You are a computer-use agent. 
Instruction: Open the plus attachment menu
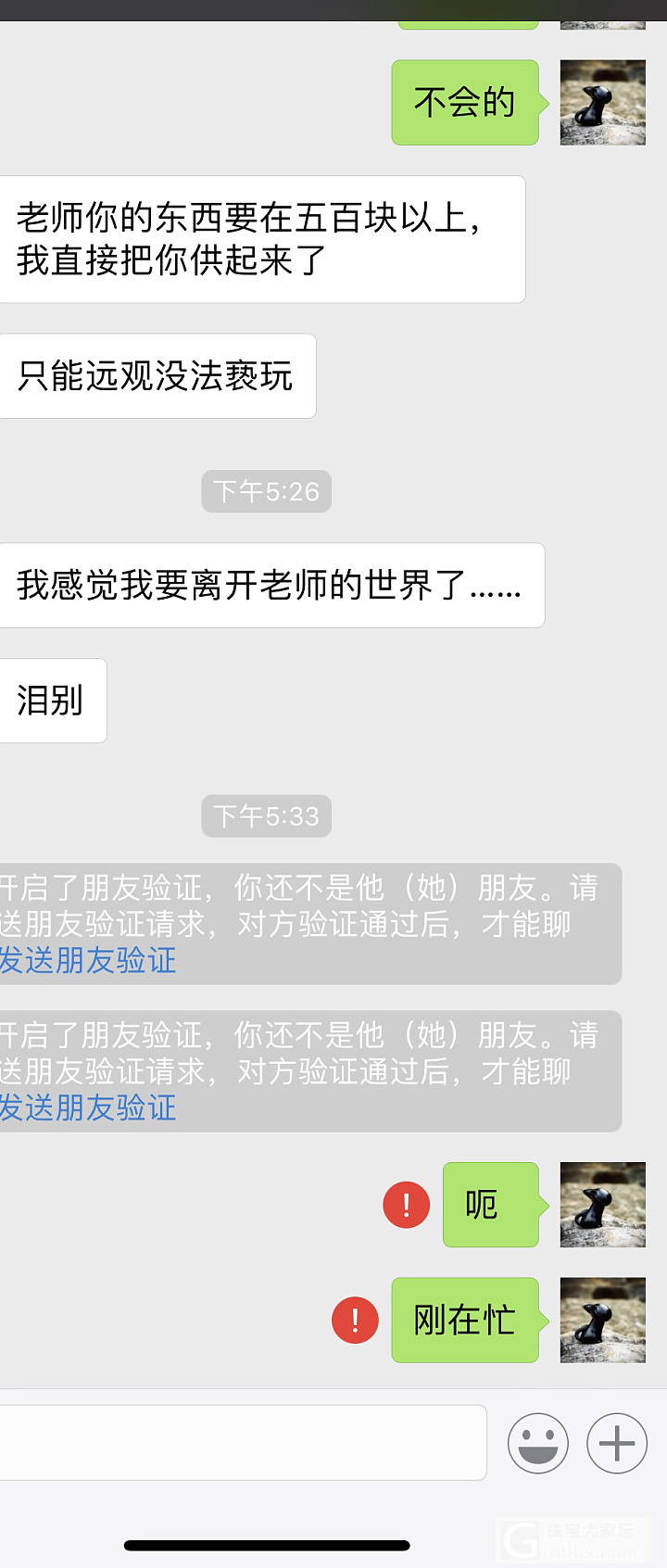[617, 1443]
